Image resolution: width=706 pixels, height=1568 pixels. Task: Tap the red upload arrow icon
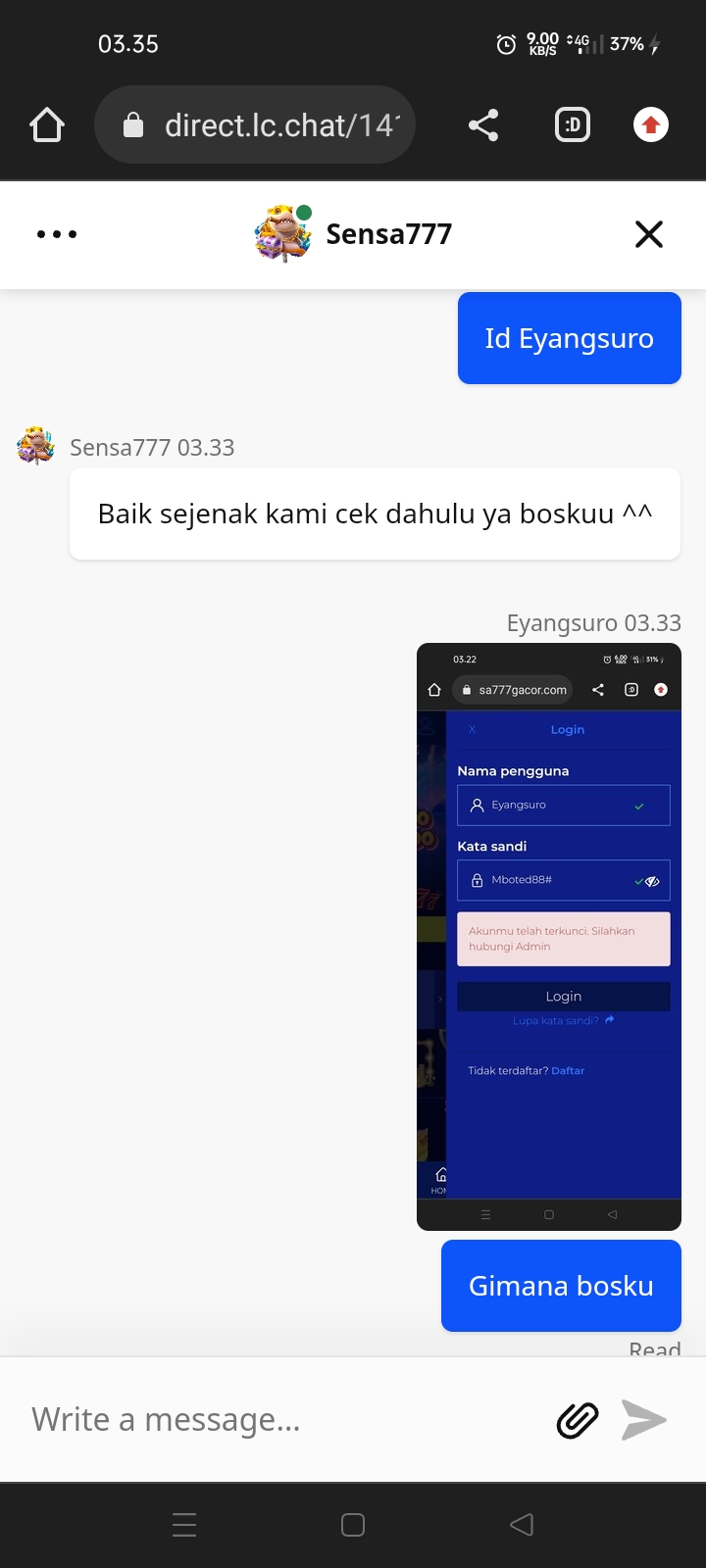[x=651, y=125]
